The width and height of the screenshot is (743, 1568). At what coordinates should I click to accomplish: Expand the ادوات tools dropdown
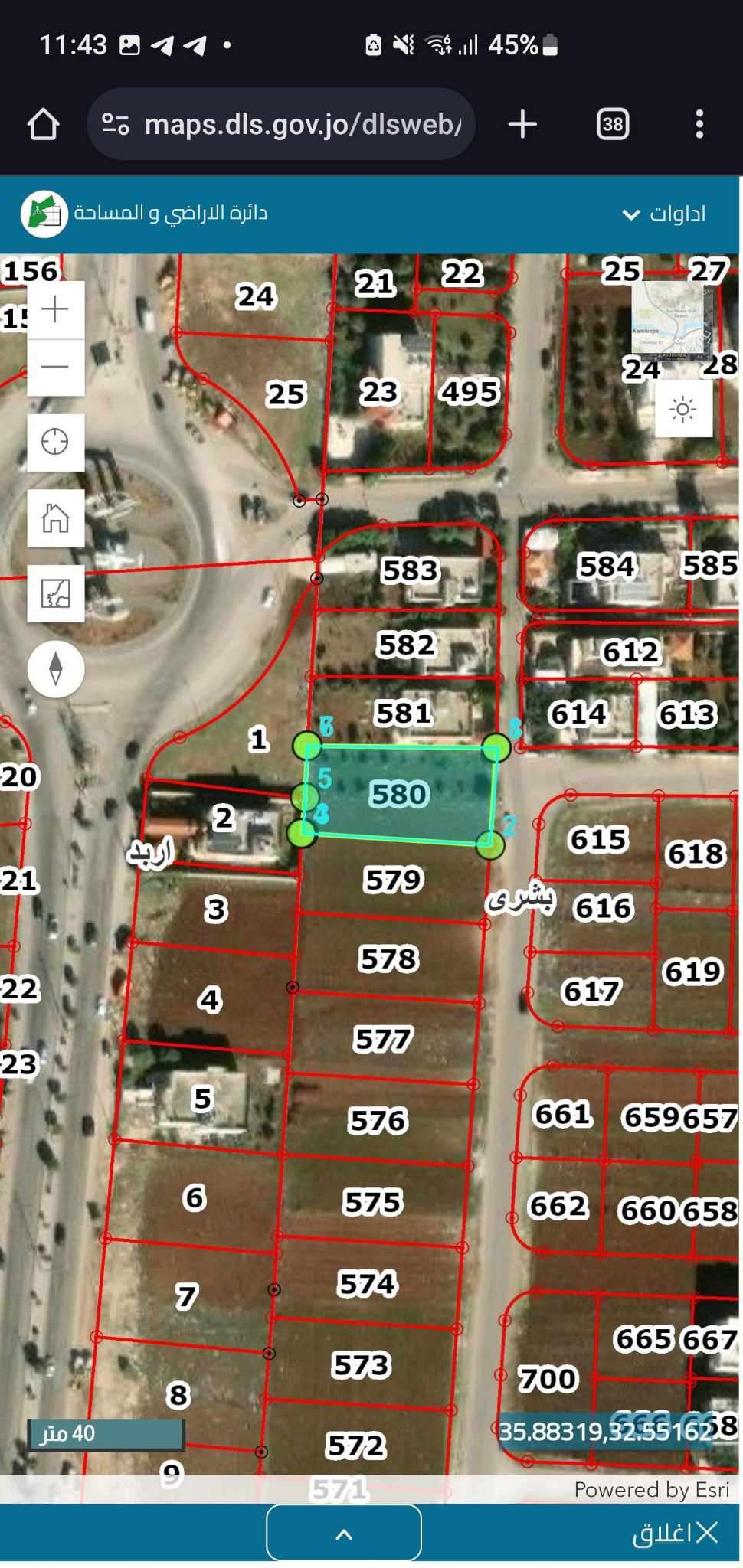pos(664,214)
